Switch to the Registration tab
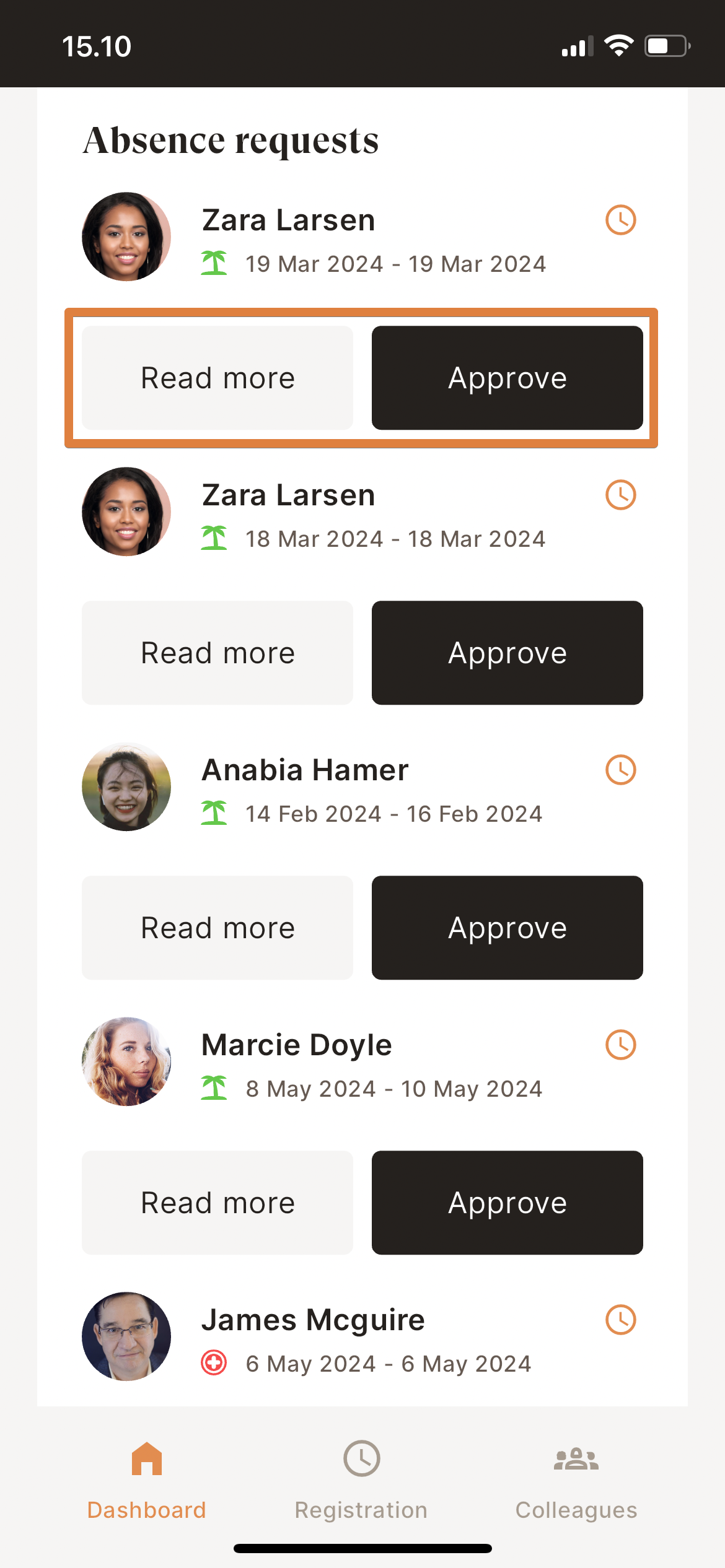Screen dimensions: 725x1568 point(361,1479)
